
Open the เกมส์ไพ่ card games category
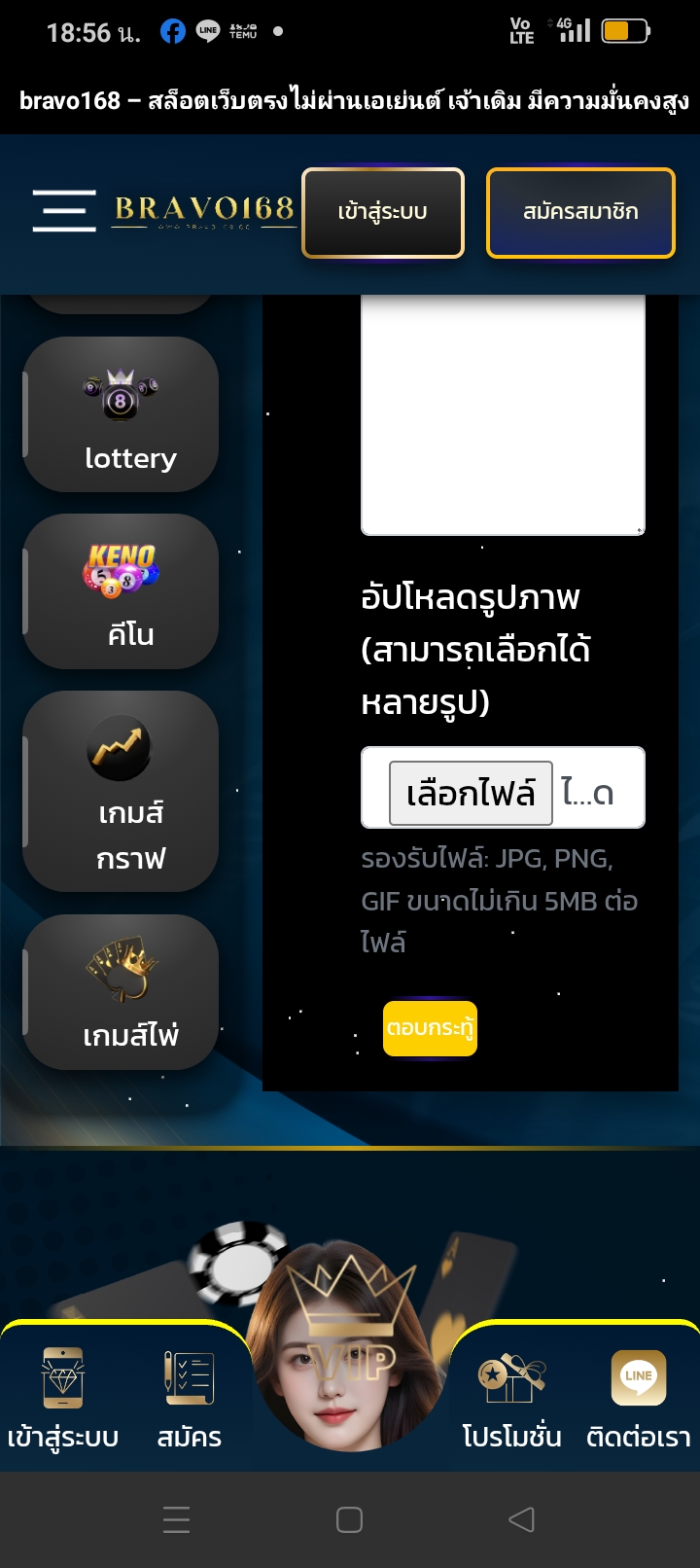tap(122, 992)
